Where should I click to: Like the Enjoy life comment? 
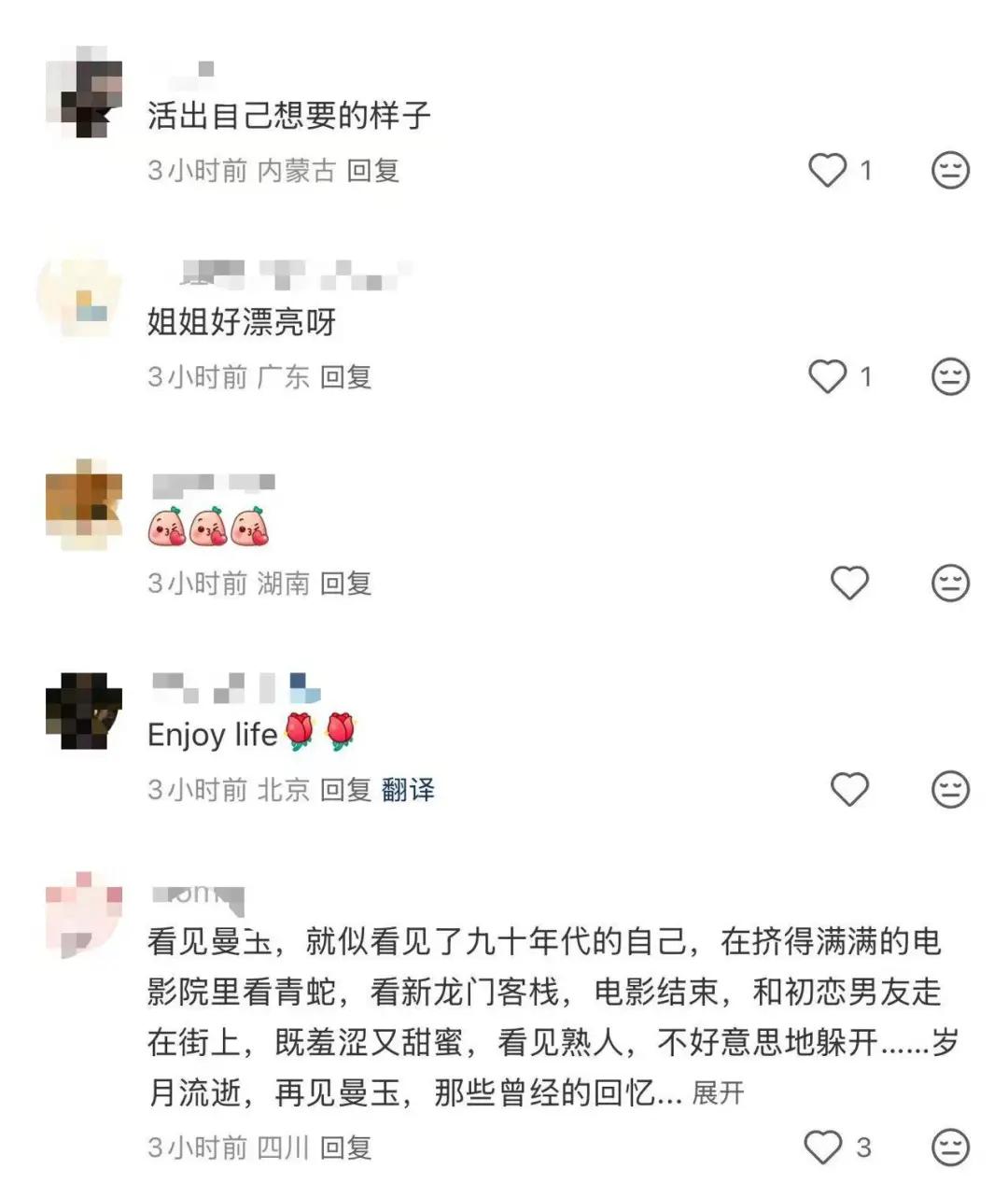coord(849,790)
